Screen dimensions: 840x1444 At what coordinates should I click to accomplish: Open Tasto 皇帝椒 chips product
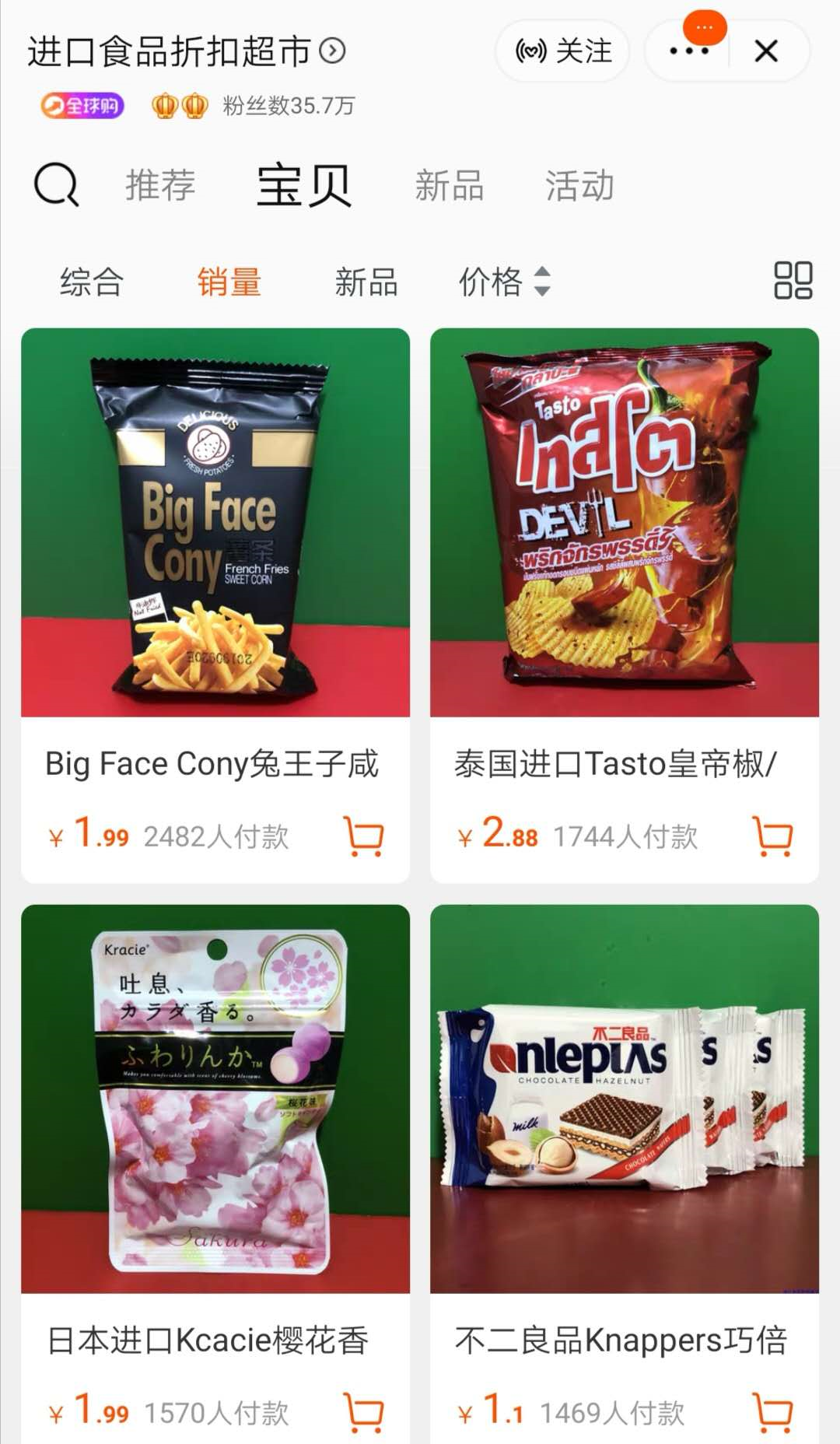click(x=625, y=523)
